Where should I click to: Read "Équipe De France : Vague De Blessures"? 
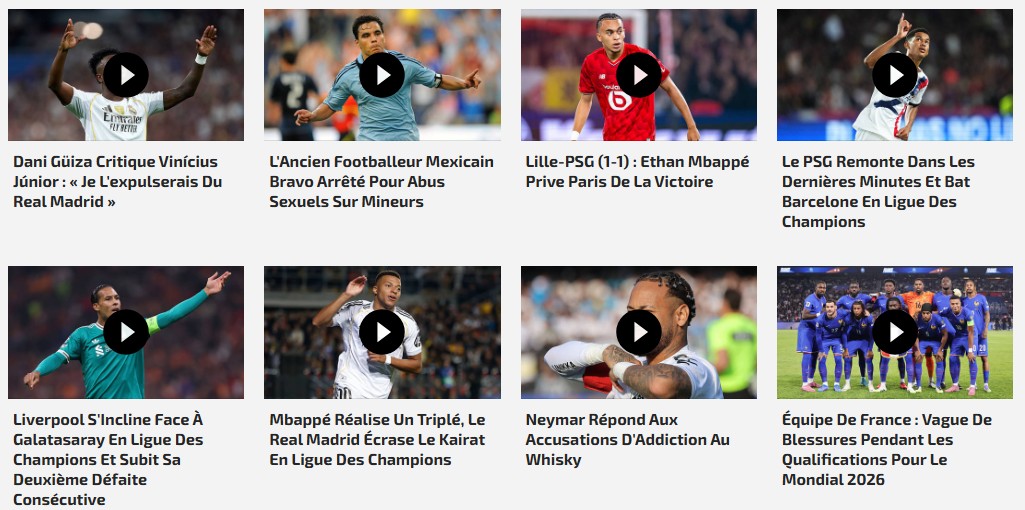886,450
